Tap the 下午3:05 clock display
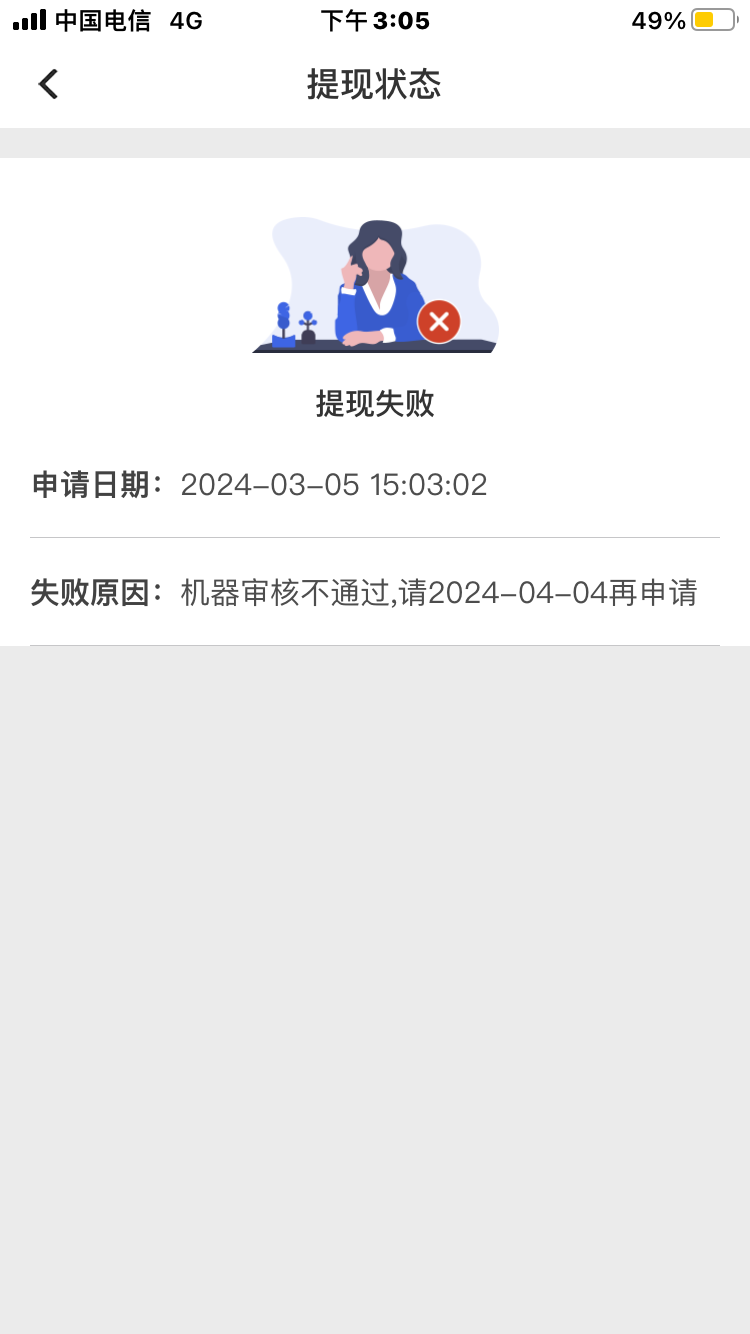 [x=375, y=19]
